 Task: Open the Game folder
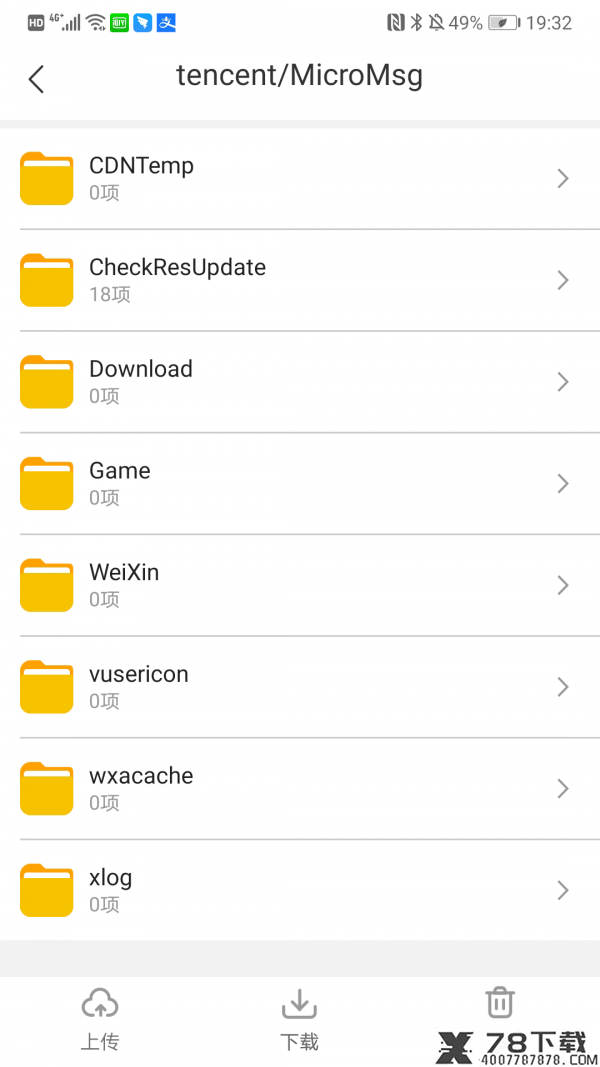point(300,484)
